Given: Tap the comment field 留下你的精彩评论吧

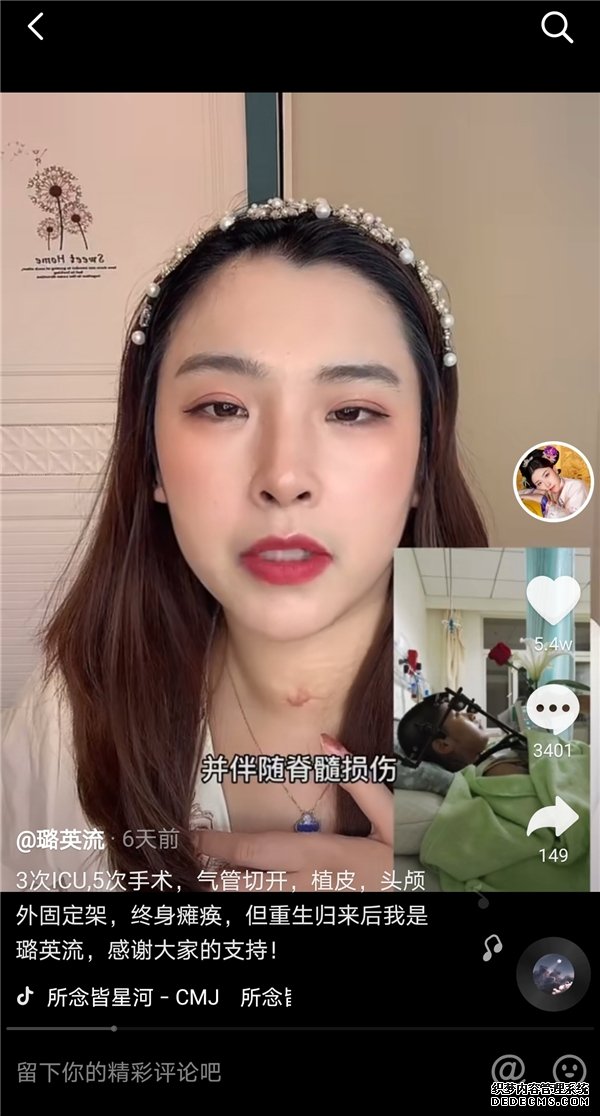Looking at the screenshot, I should 120,1072.
